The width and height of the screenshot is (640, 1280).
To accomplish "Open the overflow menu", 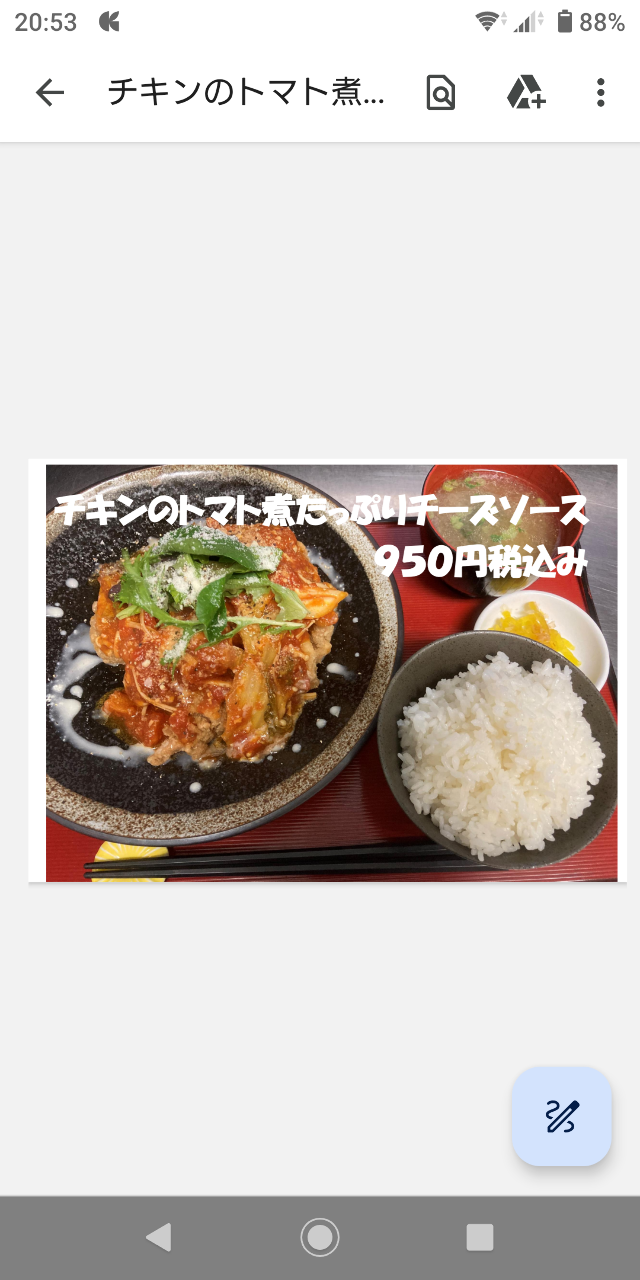I will coord(600,93).
